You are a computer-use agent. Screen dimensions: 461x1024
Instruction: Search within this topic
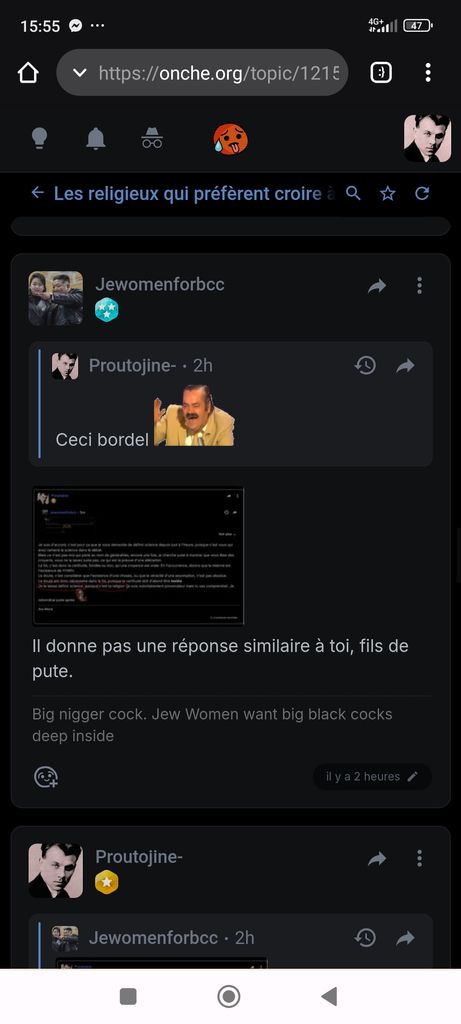coord(353,193)
